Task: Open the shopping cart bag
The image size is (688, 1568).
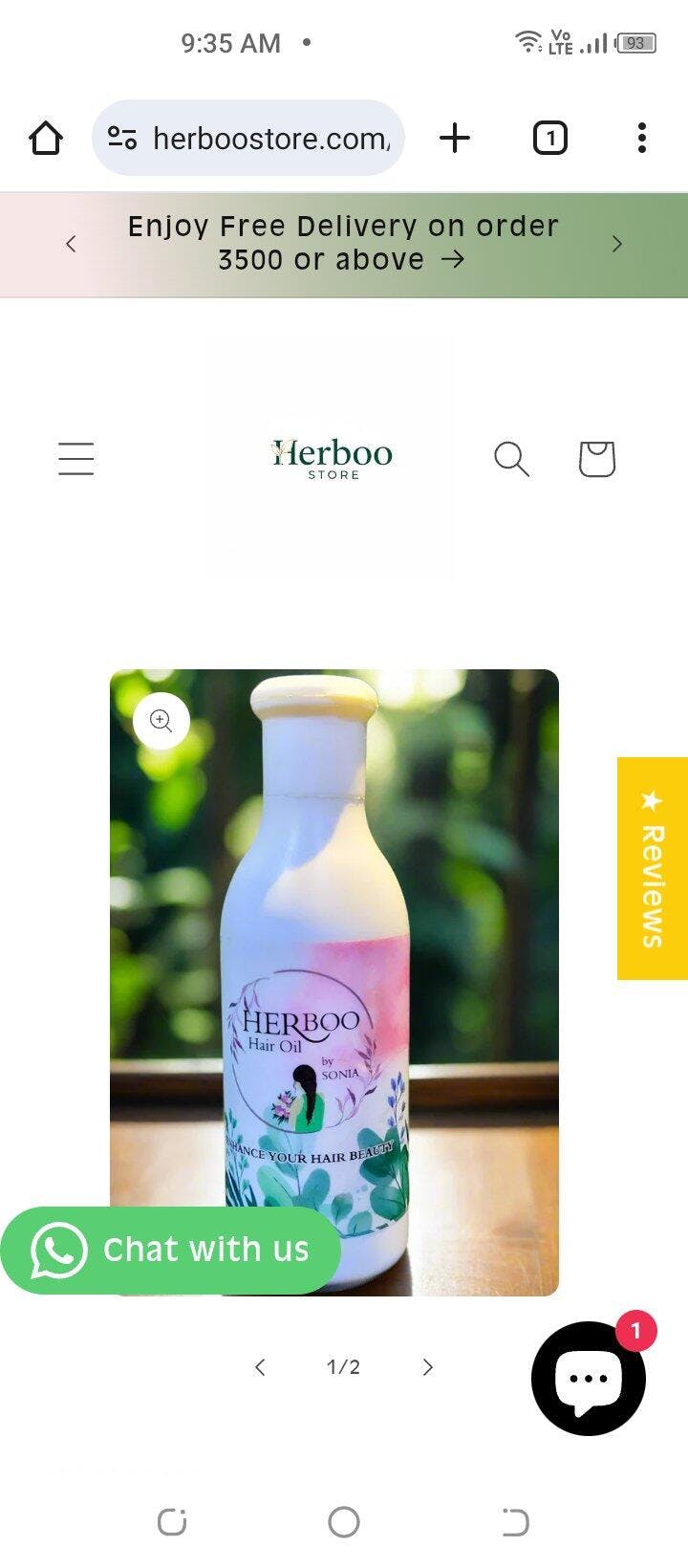Action: point(597,459)
